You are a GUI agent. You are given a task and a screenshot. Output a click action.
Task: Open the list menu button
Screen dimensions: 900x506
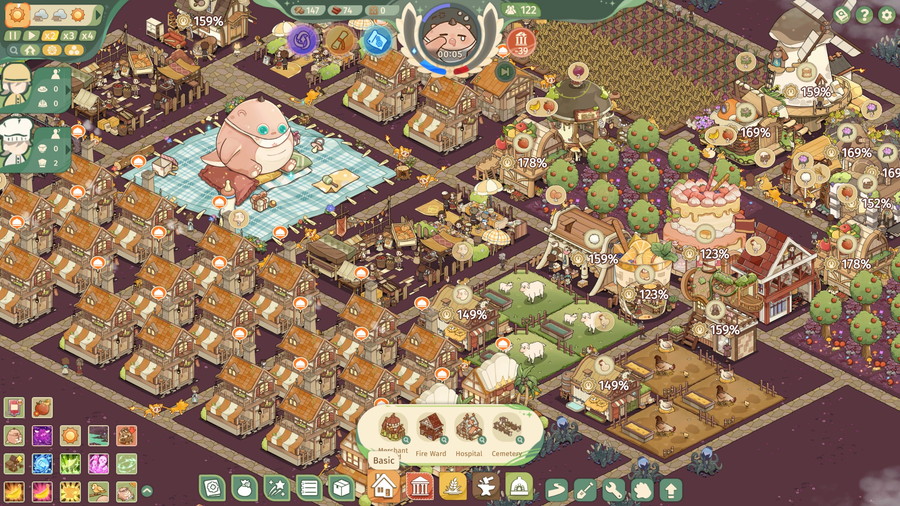(309, 488)
